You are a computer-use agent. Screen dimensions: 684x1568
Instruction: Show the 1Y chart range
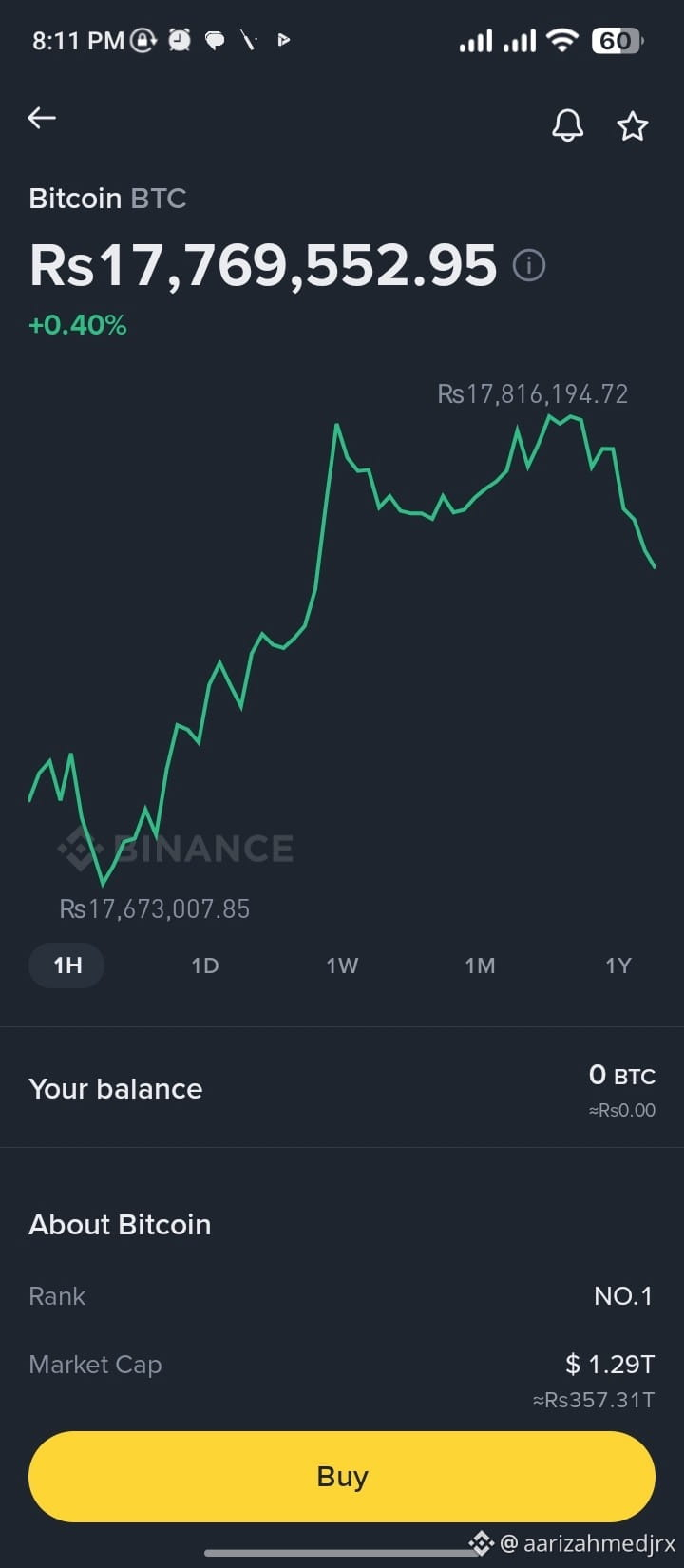(618, 966)
